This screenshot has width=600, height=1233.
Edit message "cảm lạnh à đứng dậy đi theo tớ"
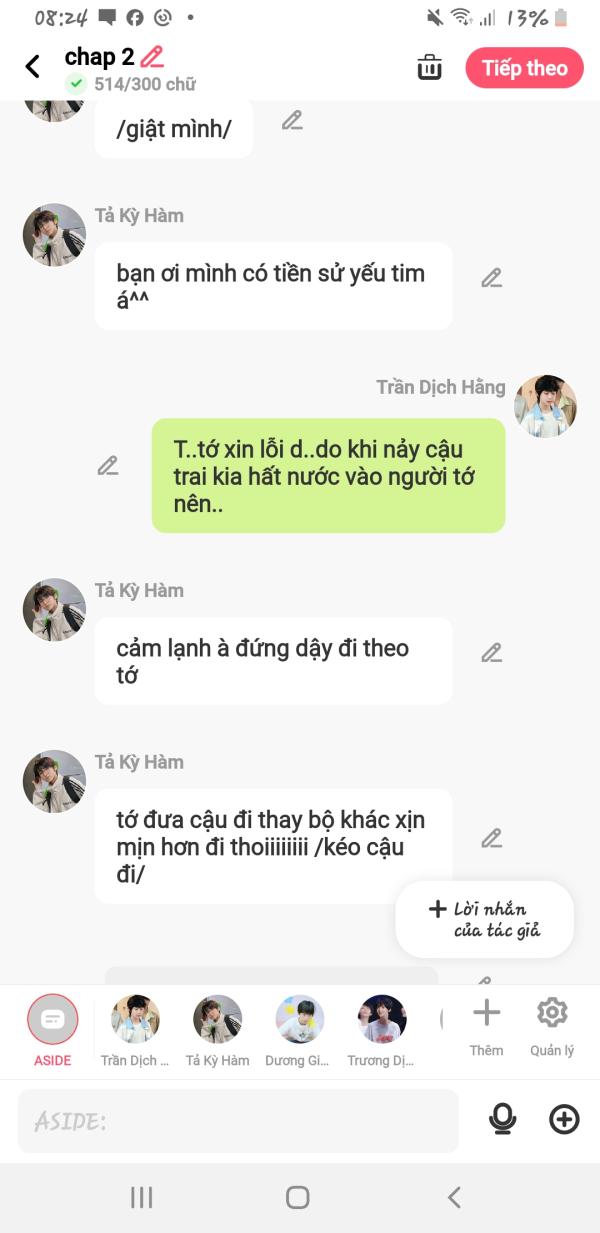point(491,652)
